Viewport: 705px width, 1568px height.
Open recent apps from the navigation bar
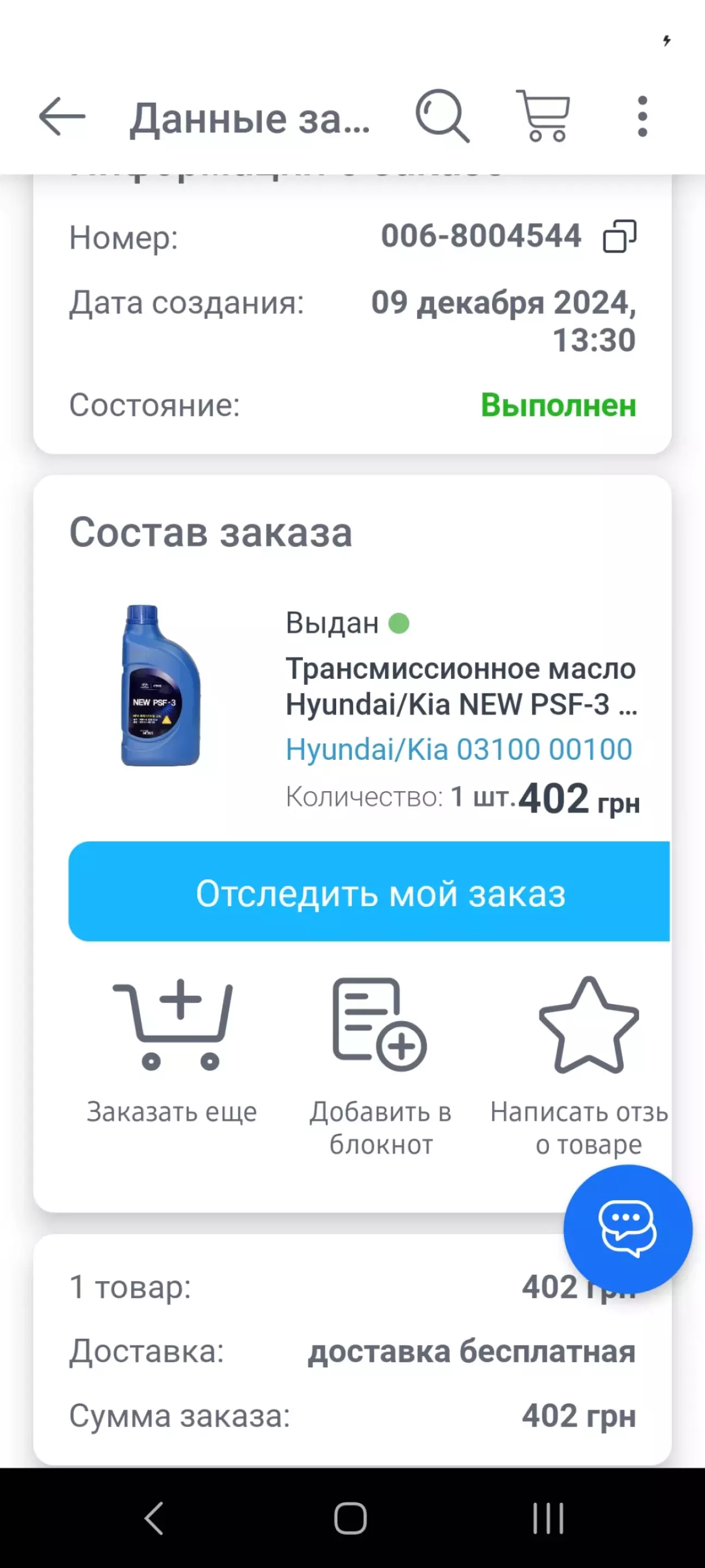point(548,1518)
